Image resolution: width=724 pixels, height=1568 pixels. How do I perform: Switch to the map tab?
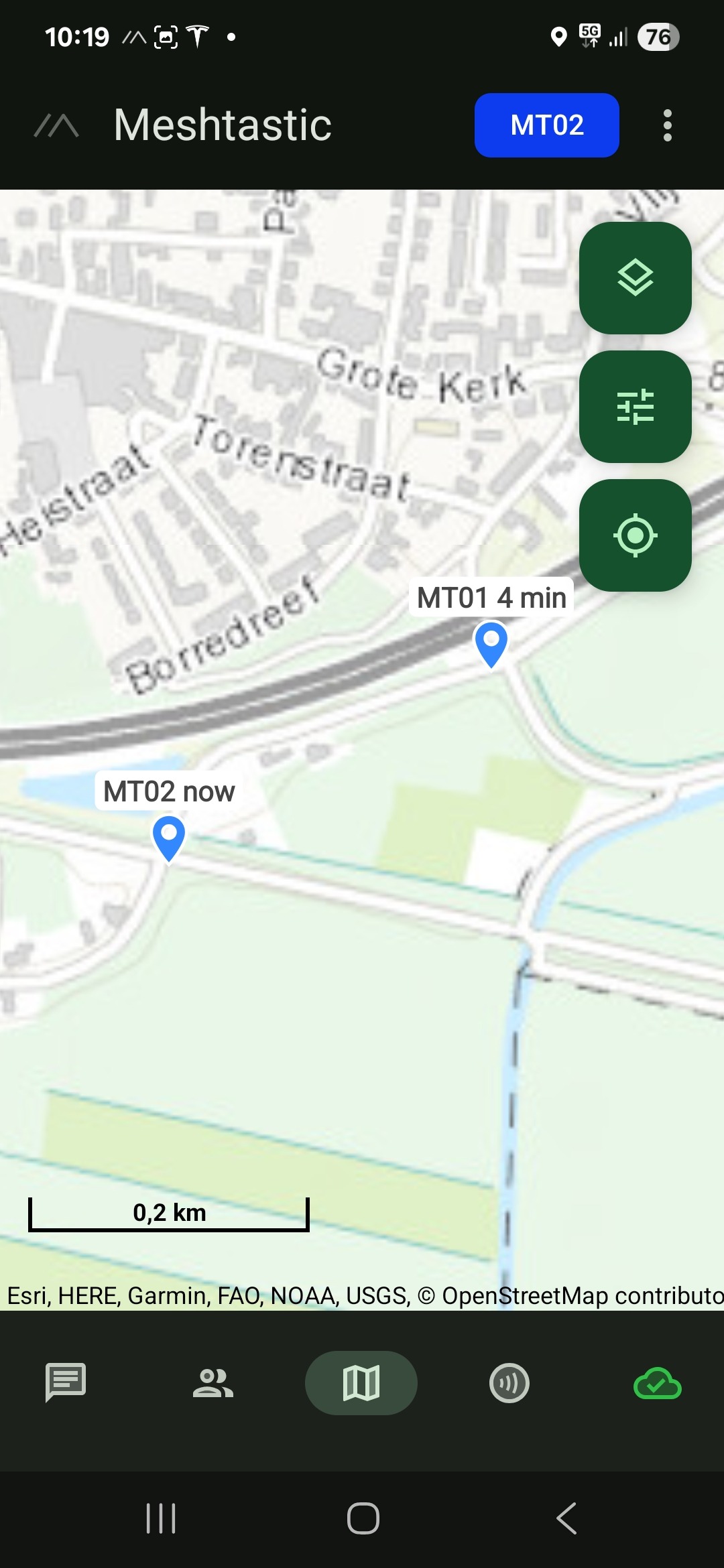coord(361,1382)
